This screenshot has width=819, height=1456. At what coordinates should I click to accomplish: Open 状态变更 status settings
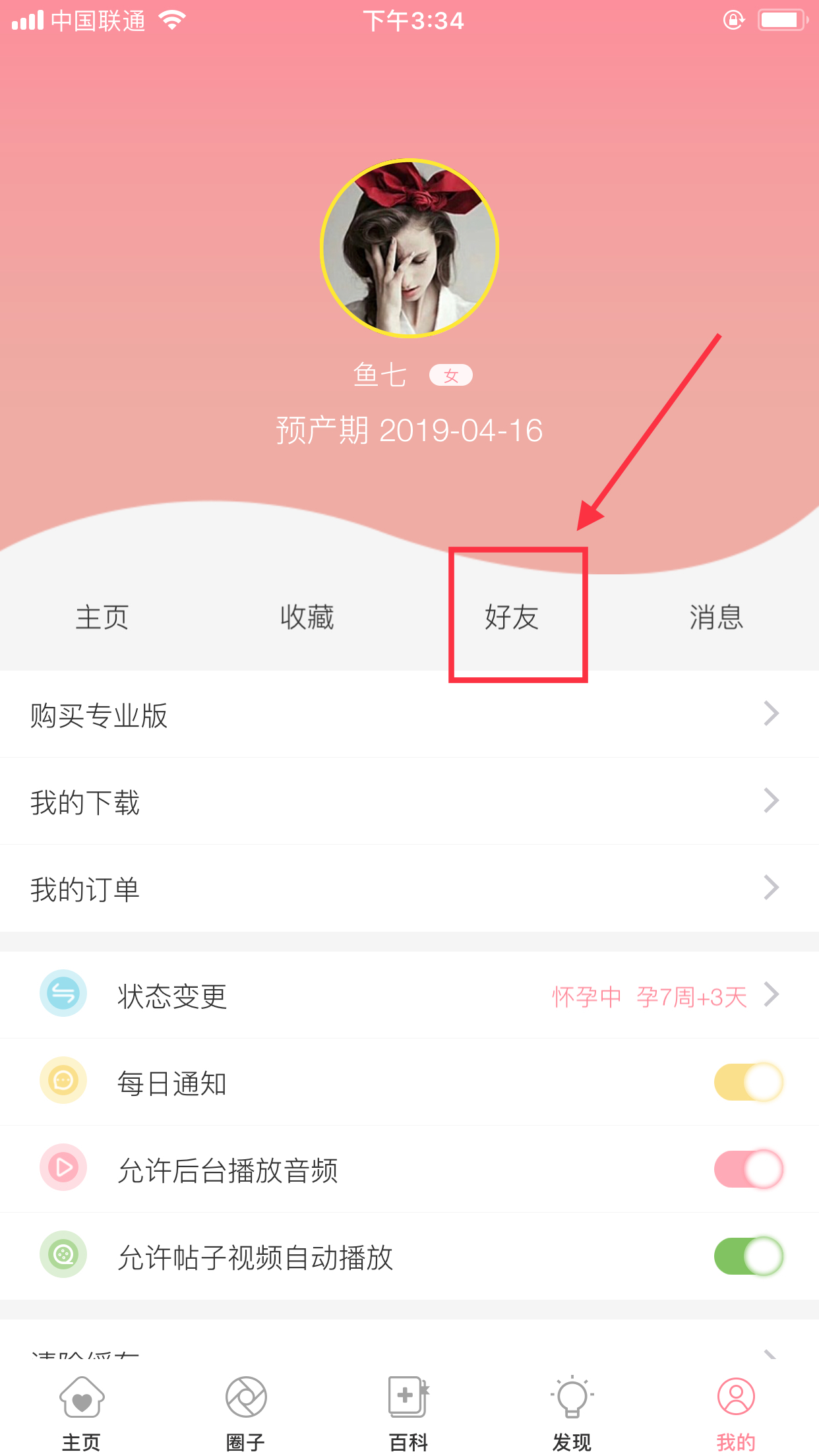click(x=409, y=996)
